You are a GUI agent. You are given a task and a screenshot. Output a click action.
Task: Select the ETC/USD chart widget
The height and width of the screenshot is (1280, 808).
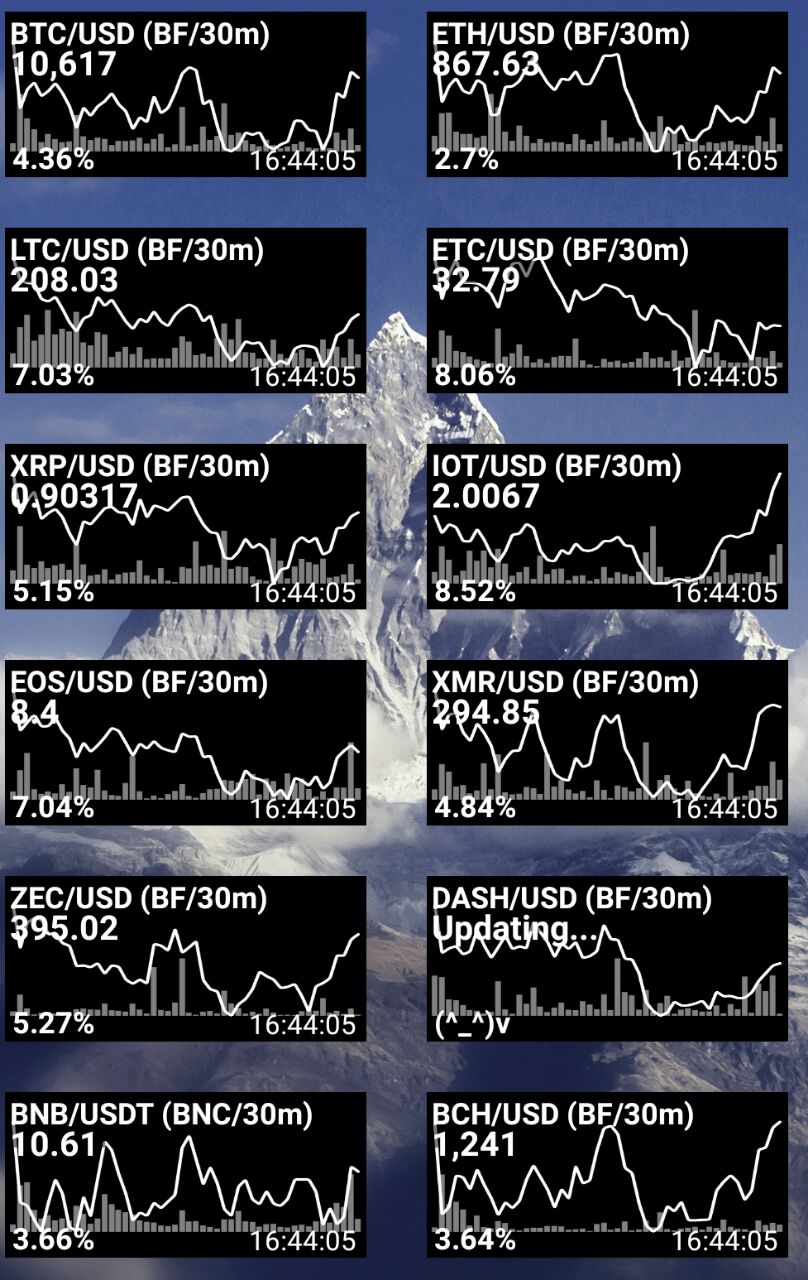click(607, 310)
